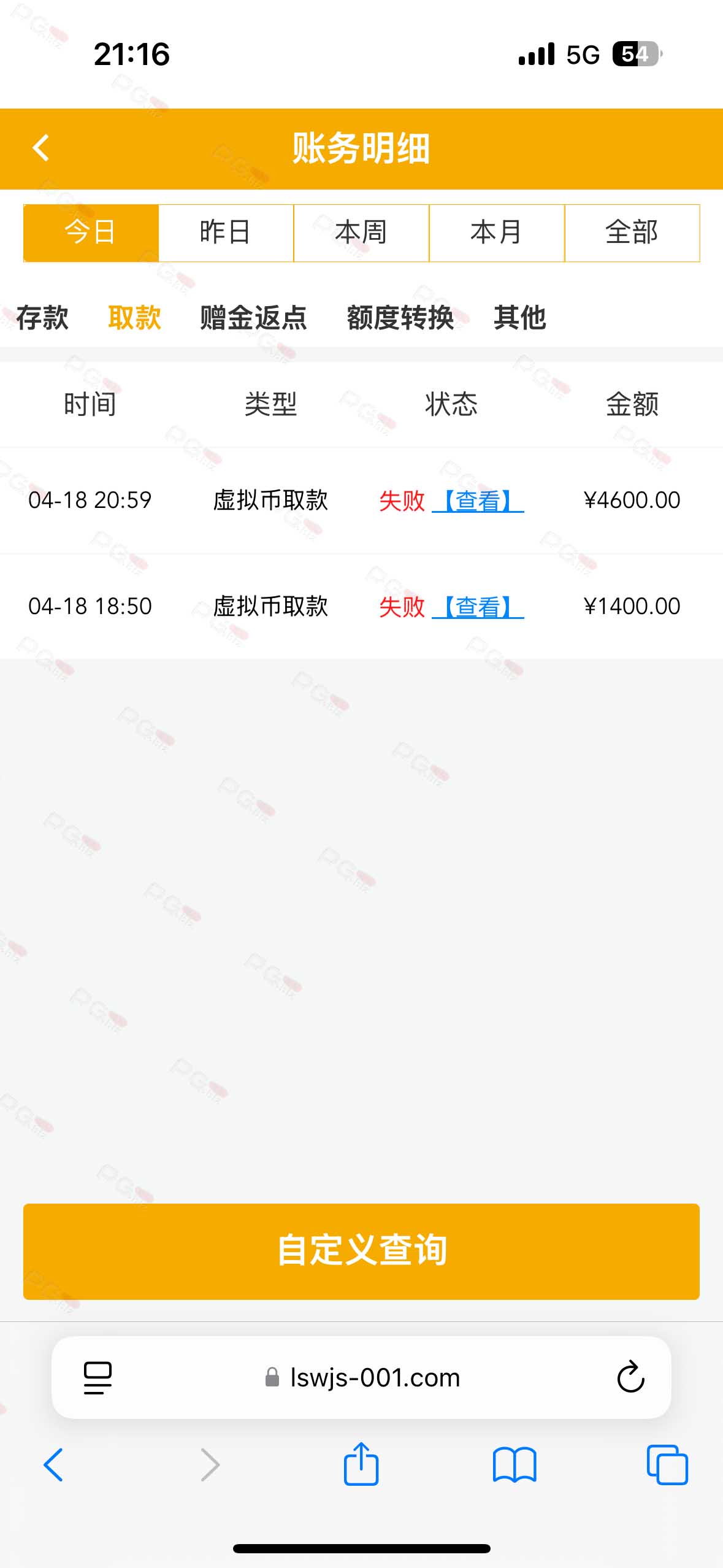Select the 今日 date filter
723x1568 pixels.
(91, 233)
